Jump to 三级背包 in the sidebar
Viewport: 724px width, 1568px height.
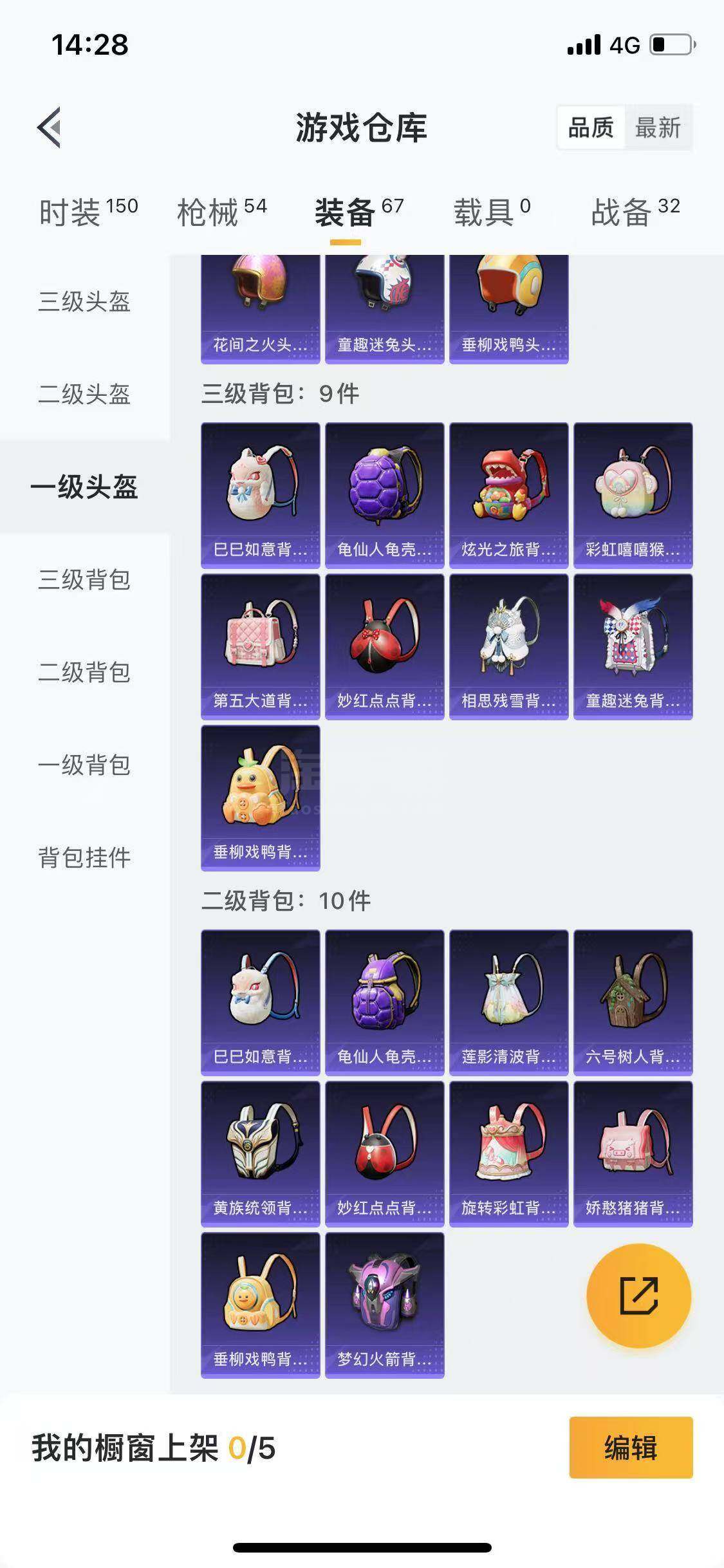(x=84, y=579)
